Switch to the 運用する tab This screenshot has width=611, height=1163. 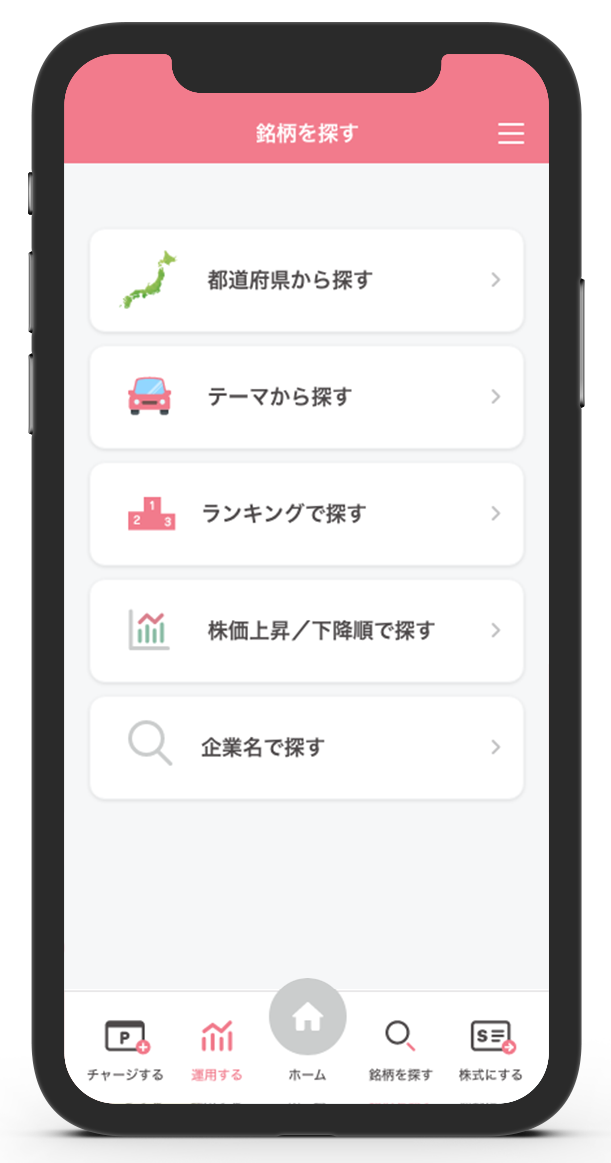coord(217,1049)
